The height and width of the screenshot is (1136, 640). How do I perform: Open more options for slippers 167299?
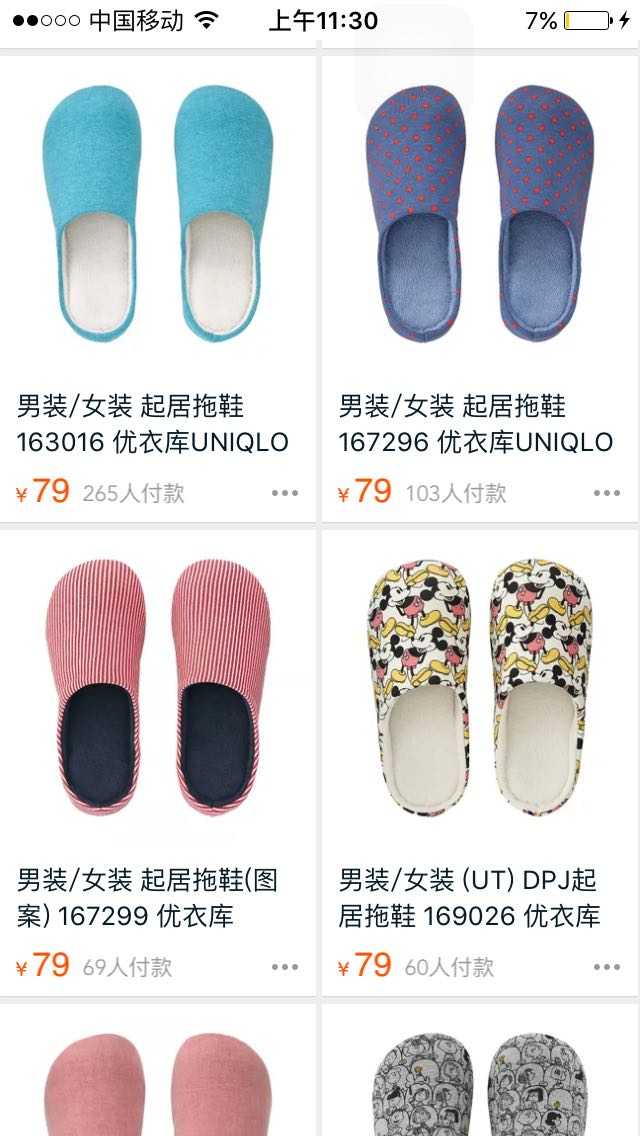click(285, 967)
